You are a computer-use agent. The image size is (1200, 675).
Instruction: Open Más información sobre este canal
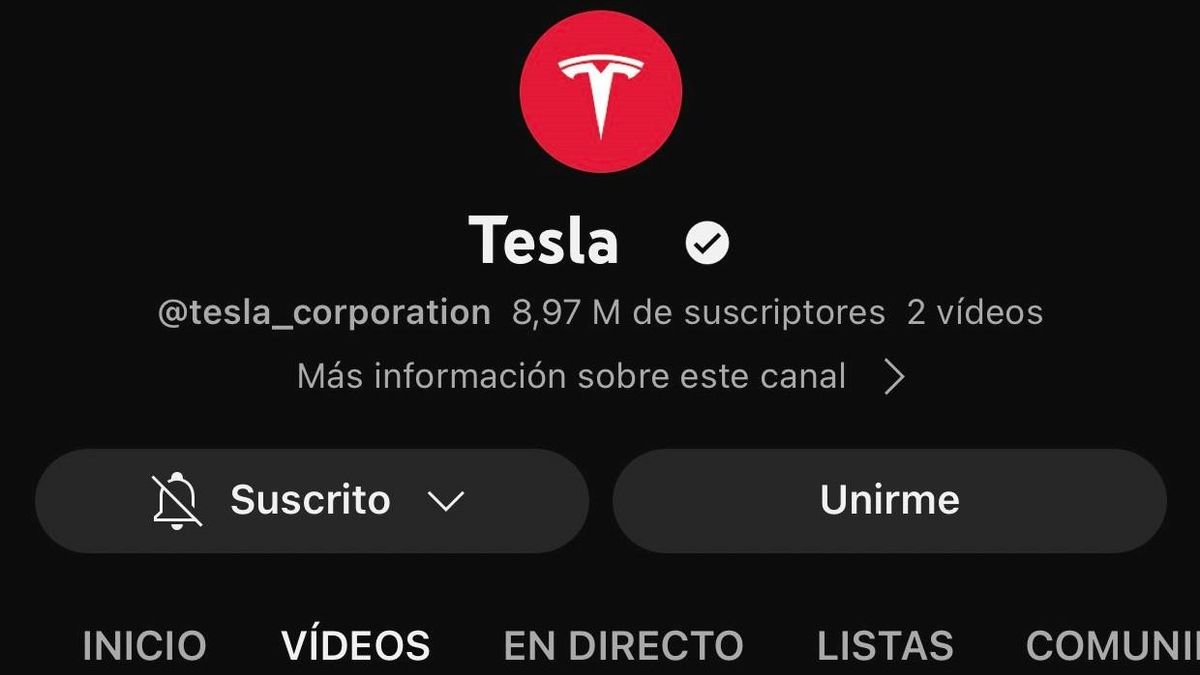pos(600,377)
